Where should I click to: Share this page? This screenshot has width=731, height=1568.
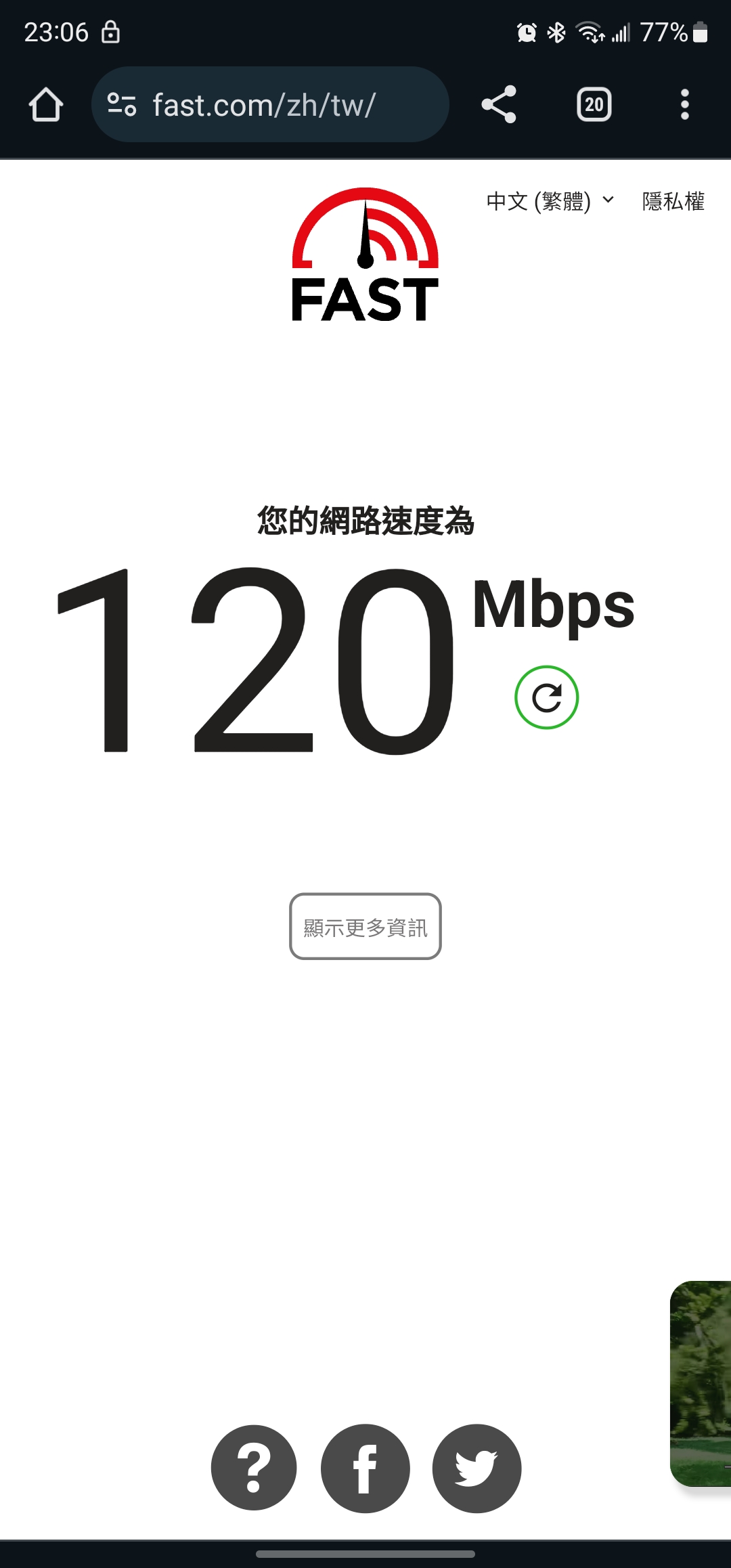click(x=499, y=105)
